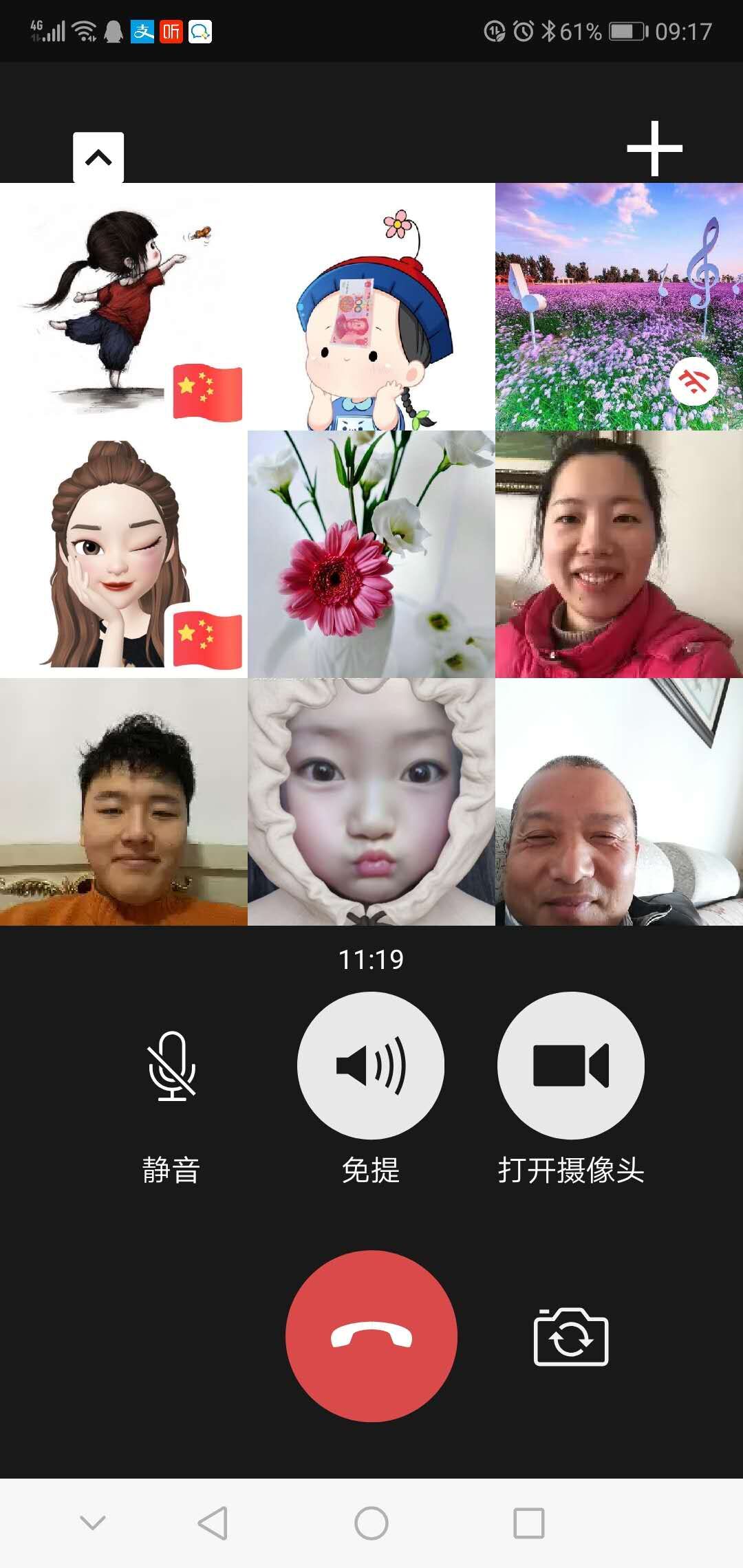Open the video tile of woman in pink jacket

coord(618,554)
